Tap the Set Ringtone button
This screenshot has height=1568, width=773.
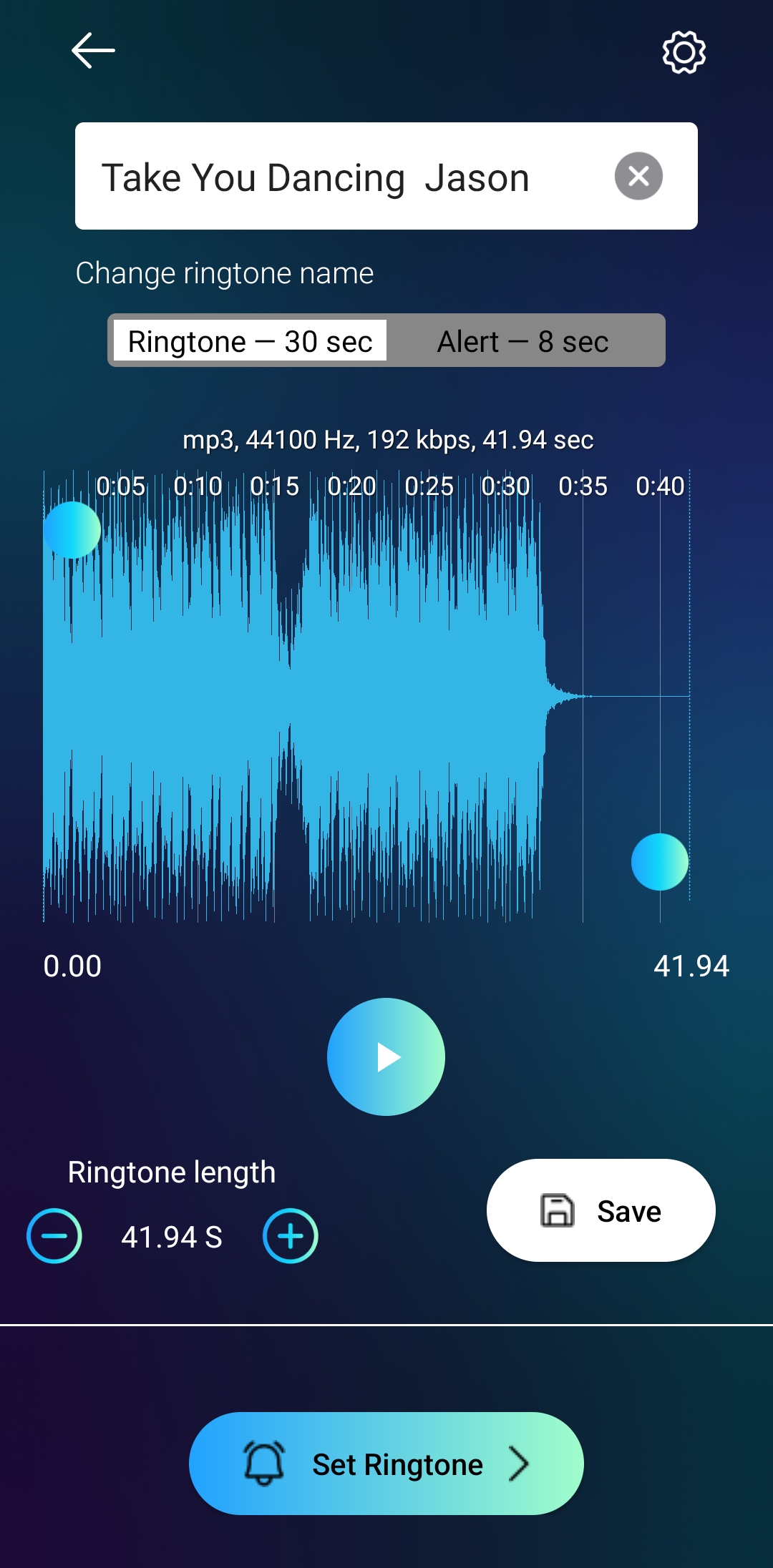386,1464
